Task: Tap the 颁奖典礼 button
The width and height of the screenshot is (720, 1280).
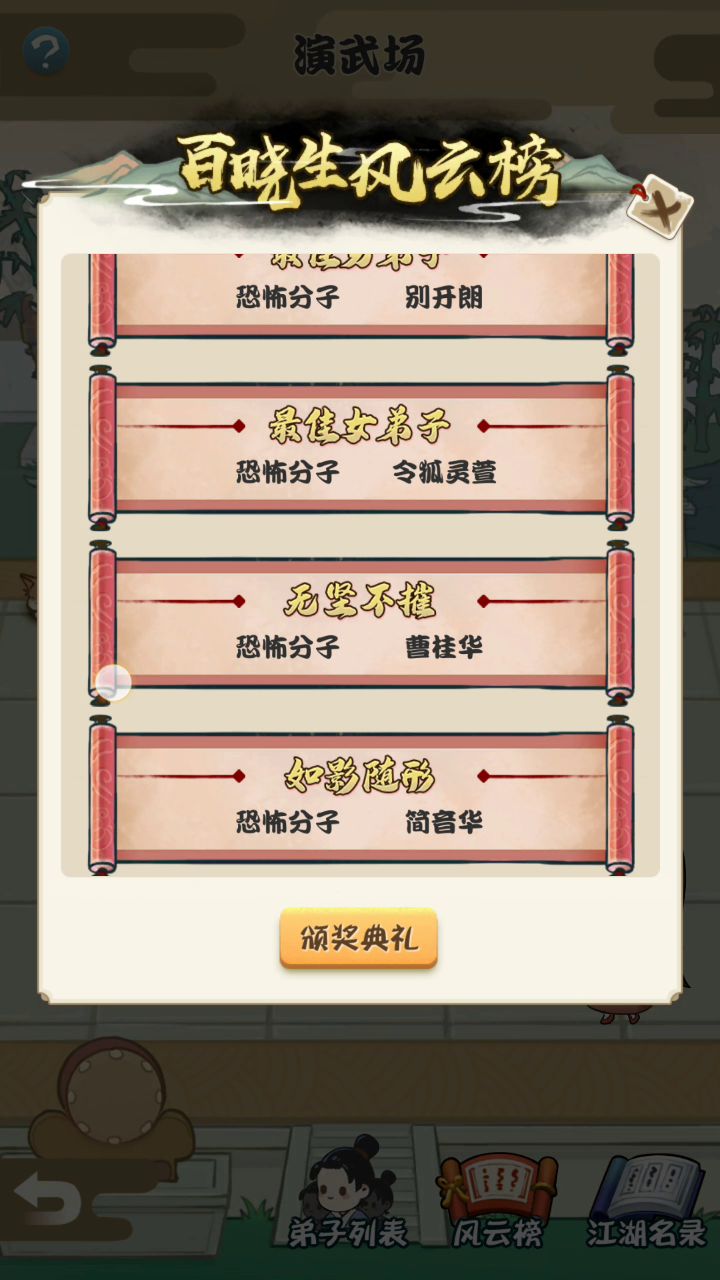Action: [x=358, y=939]
